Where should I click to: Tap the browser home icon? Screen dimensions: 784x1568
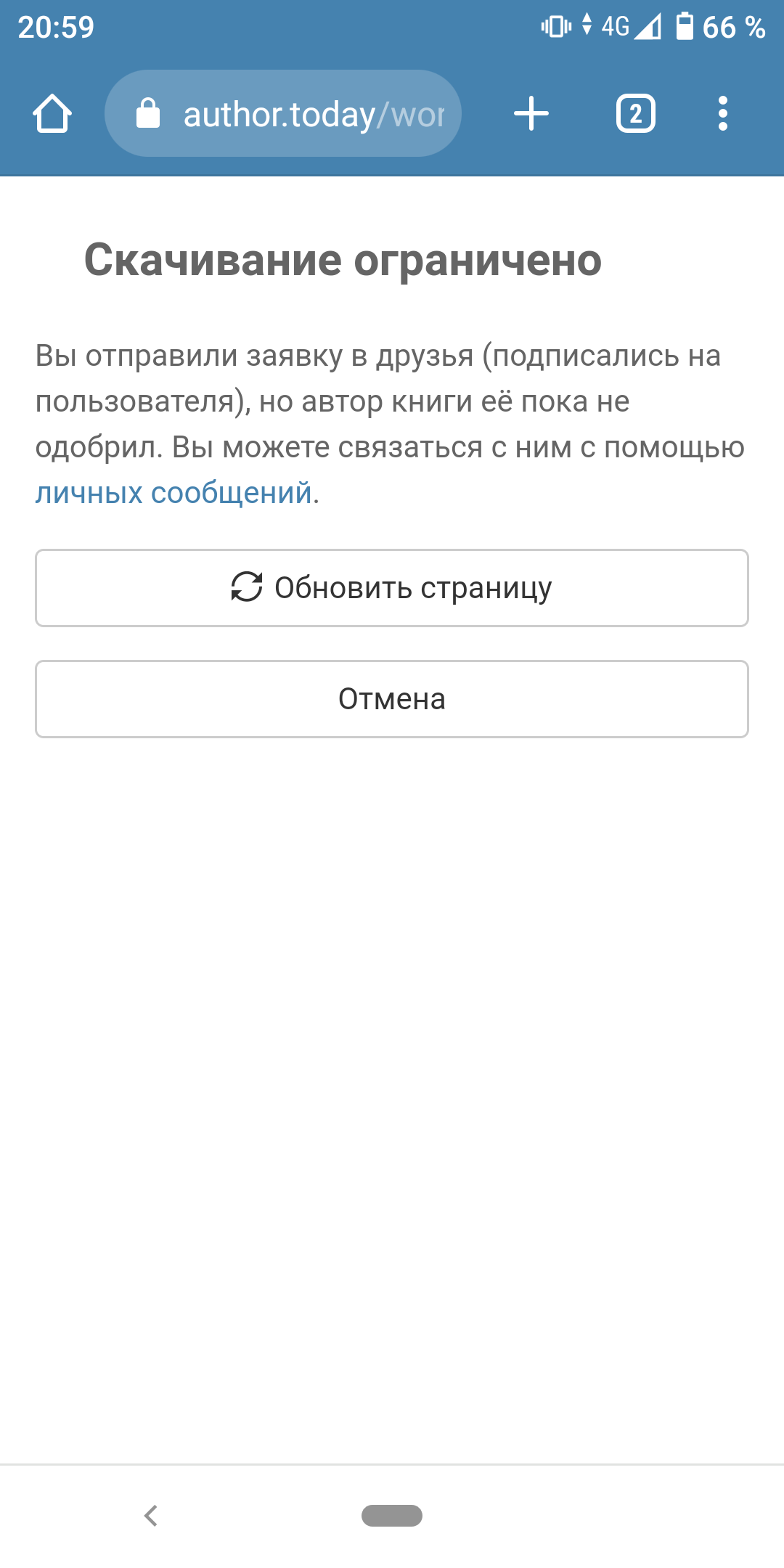(52, 114)
